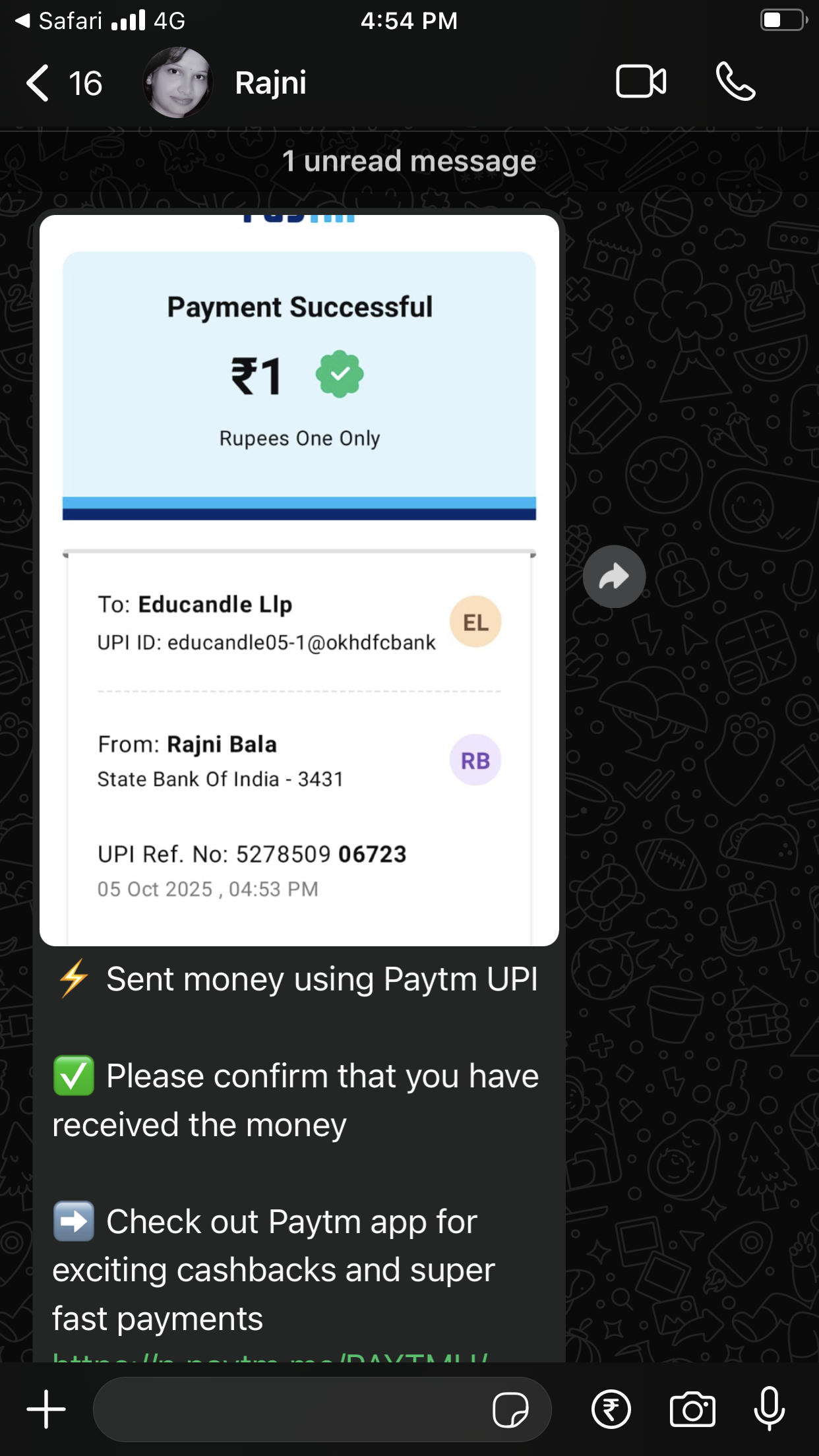
Task: Tap the microphone to record a voice message
Action: (769, 1409)
